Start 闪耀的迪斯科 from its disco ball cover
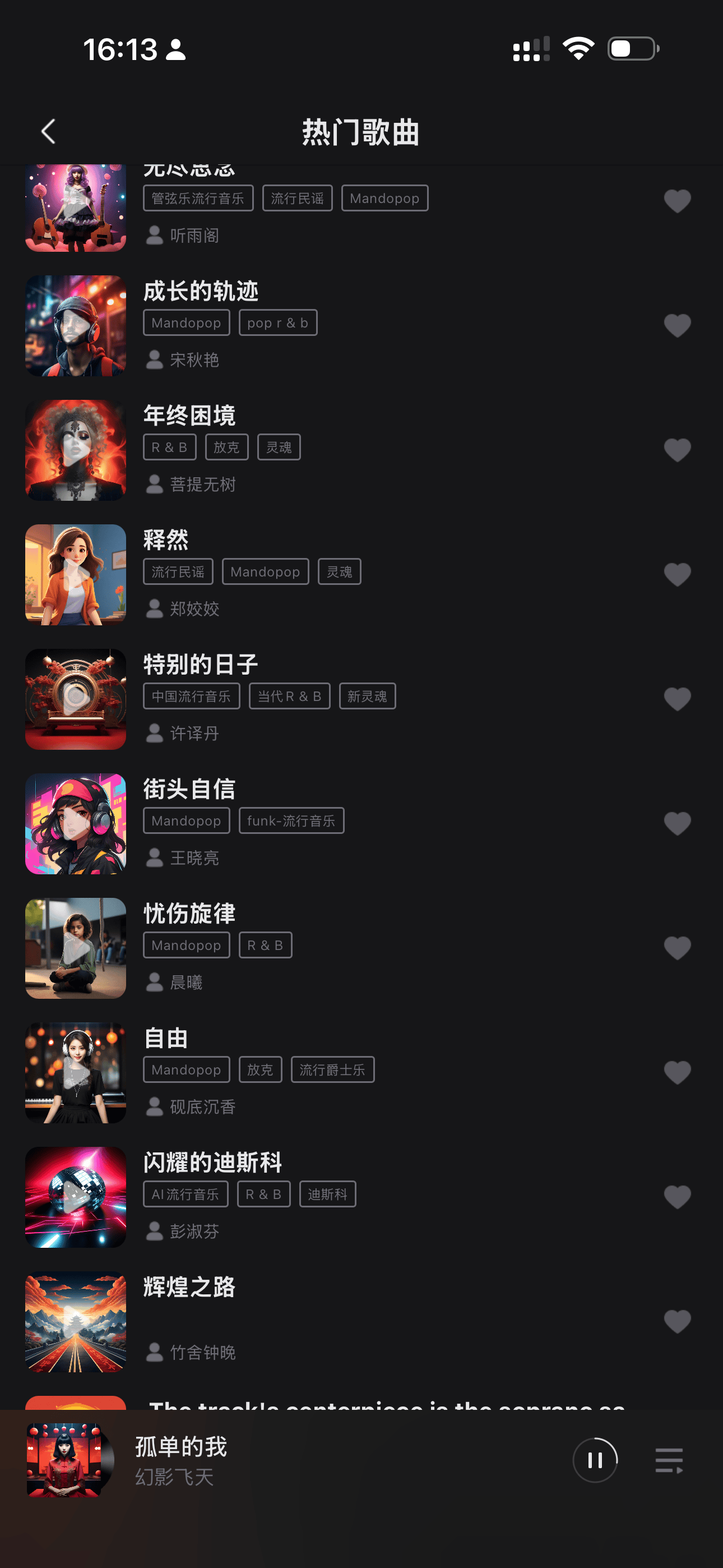This screenshot has height=1568, width=723. click(x=76, y=1197)
